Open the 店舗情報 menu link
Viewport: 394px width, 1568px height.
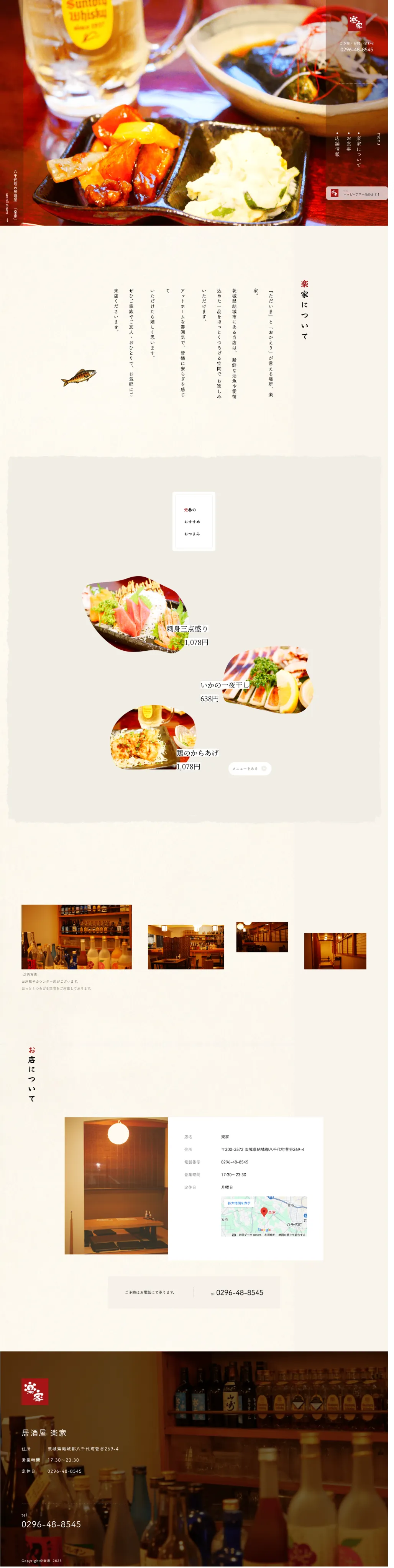(x=337, y=146)
